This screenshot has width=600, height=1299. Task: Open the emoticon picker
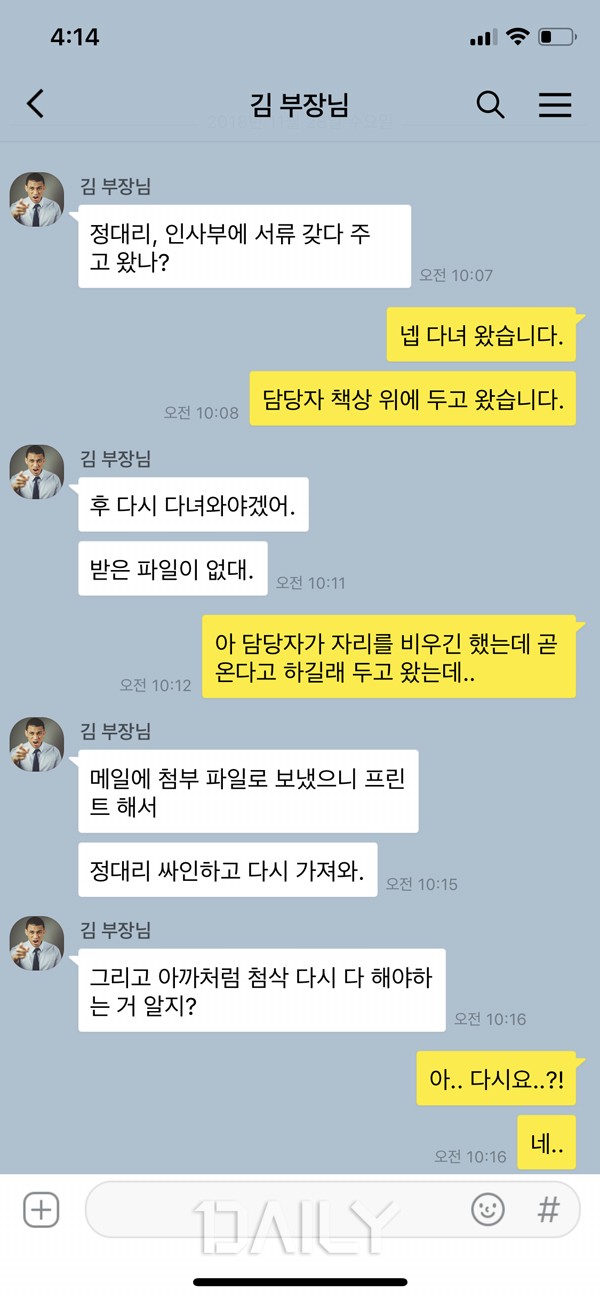click(x=488, y=1210)
